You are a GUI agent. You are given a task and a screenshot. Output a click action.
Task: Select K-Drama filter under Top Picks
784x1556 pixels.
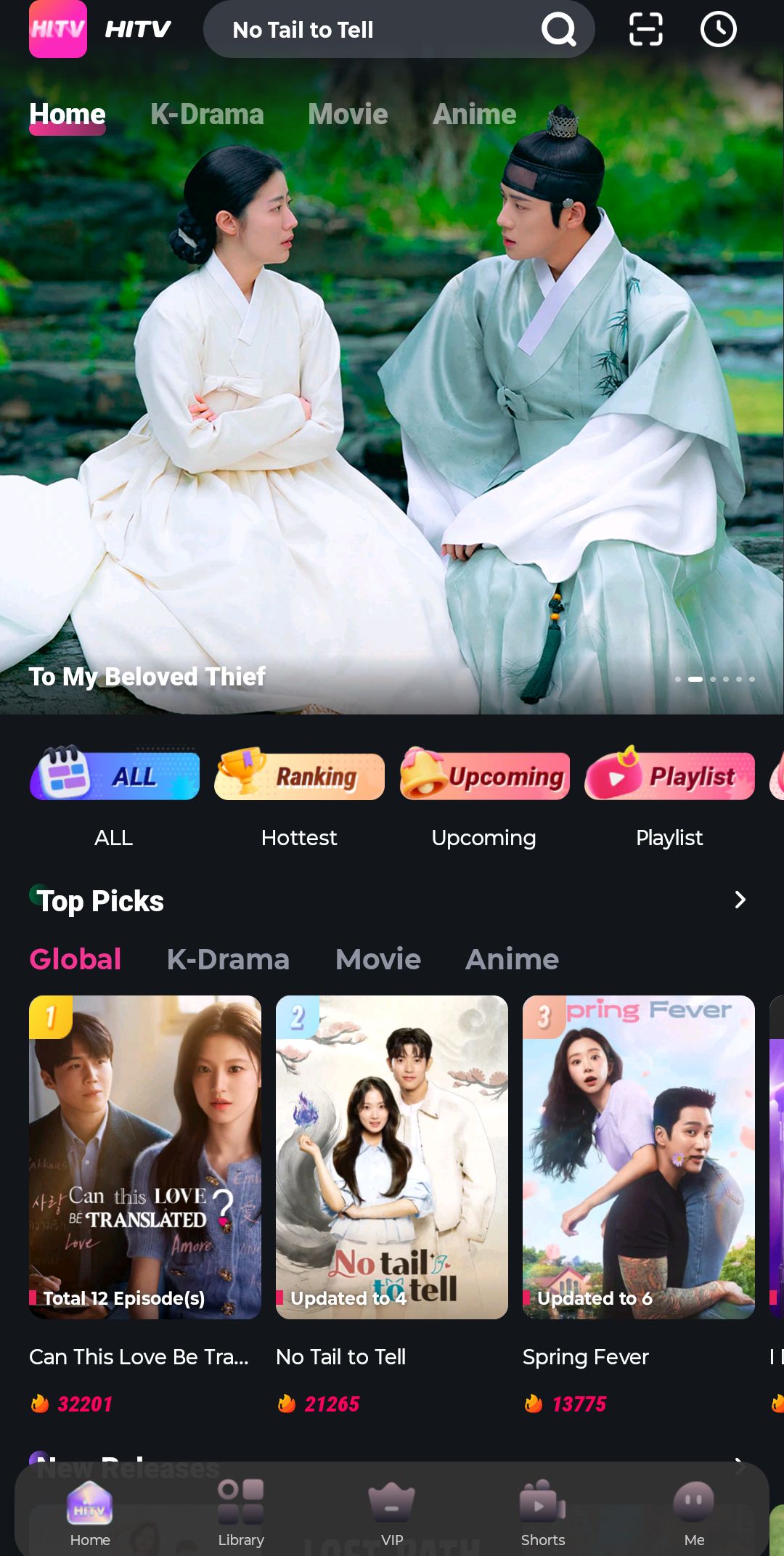pyautogui.click(x=228, y=960)
